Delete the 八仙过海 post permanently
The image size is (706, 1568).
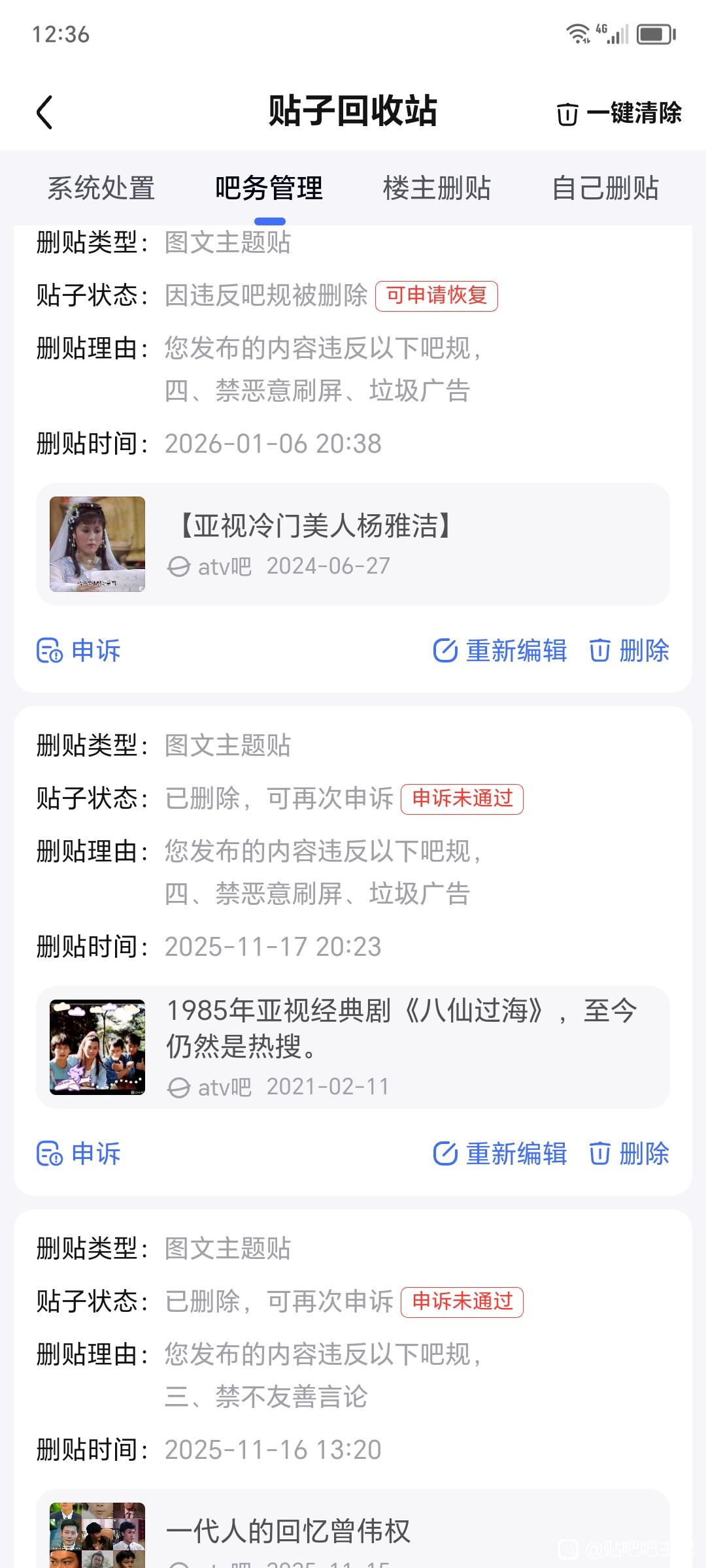[x=630, y=1154]
